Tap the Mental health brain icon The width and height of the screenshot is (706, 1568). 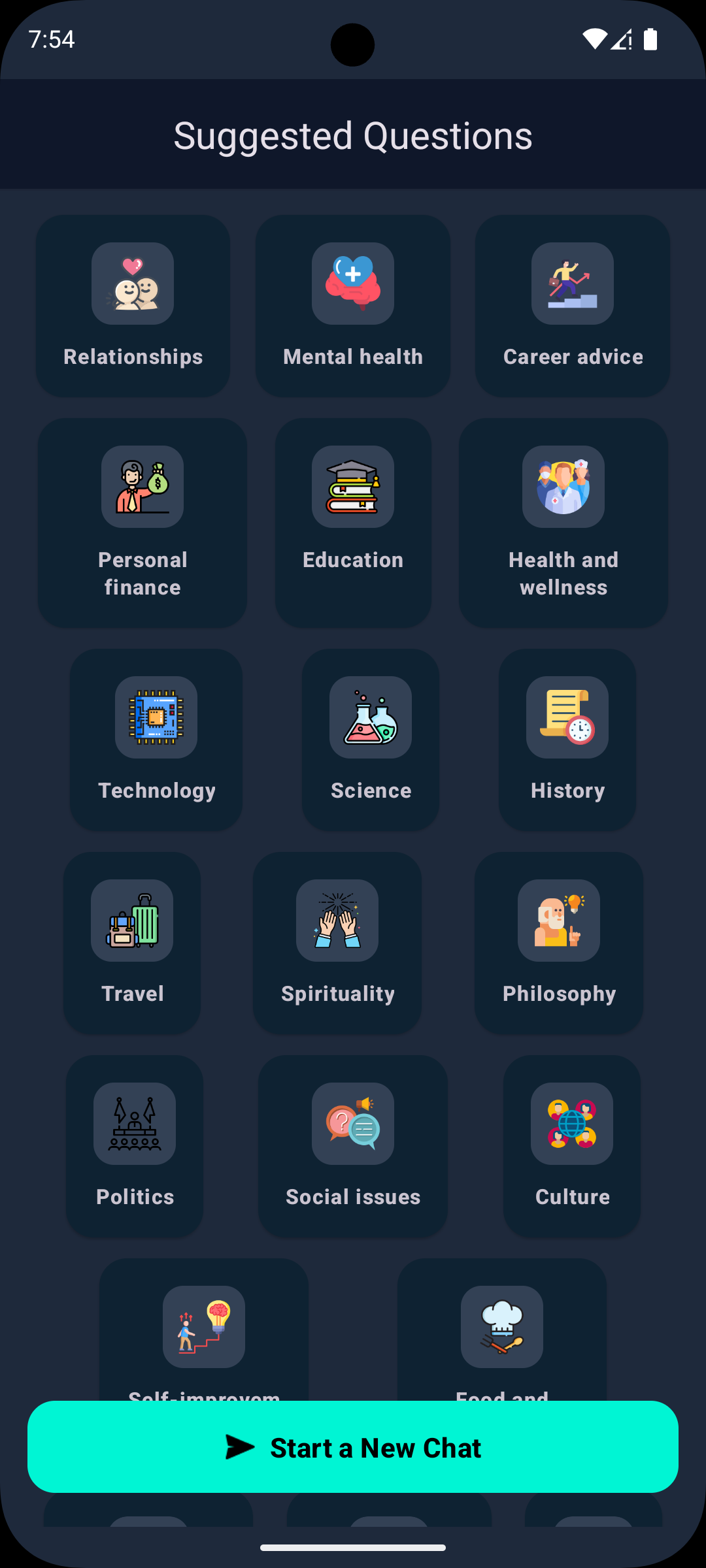coord(352,283)
